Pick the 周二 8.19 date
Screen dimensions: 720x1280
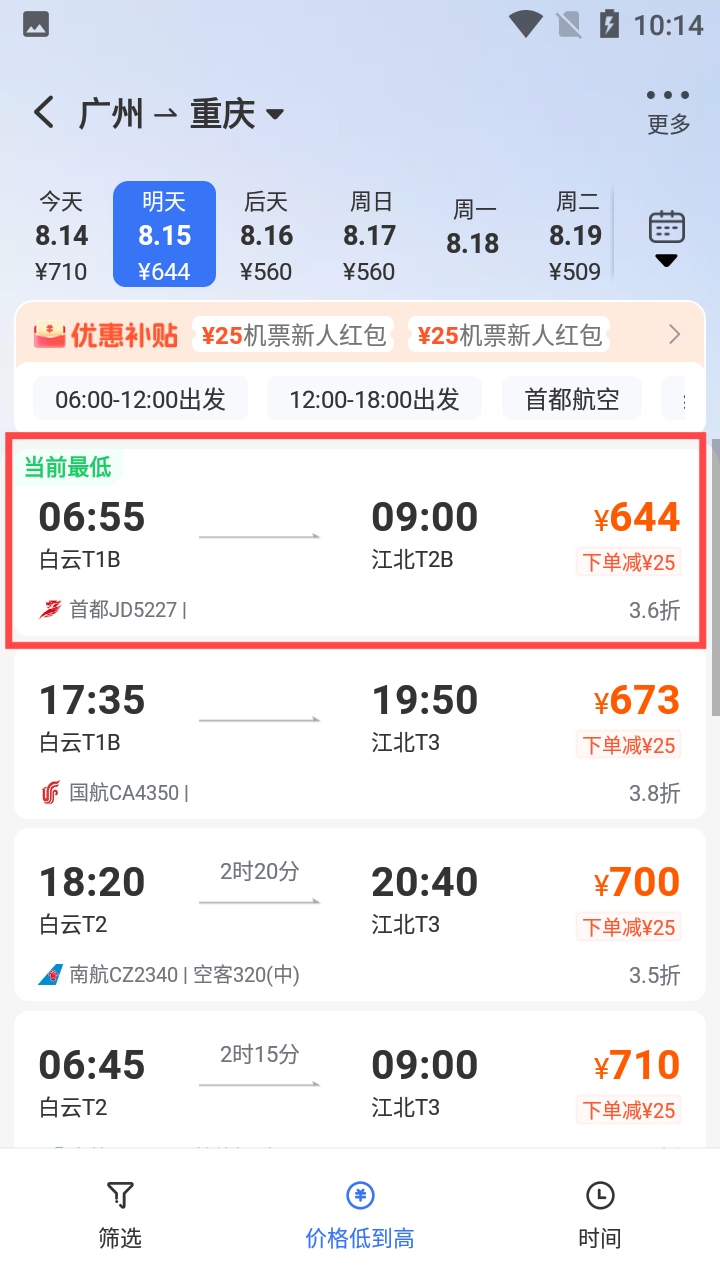click(575, 235)
